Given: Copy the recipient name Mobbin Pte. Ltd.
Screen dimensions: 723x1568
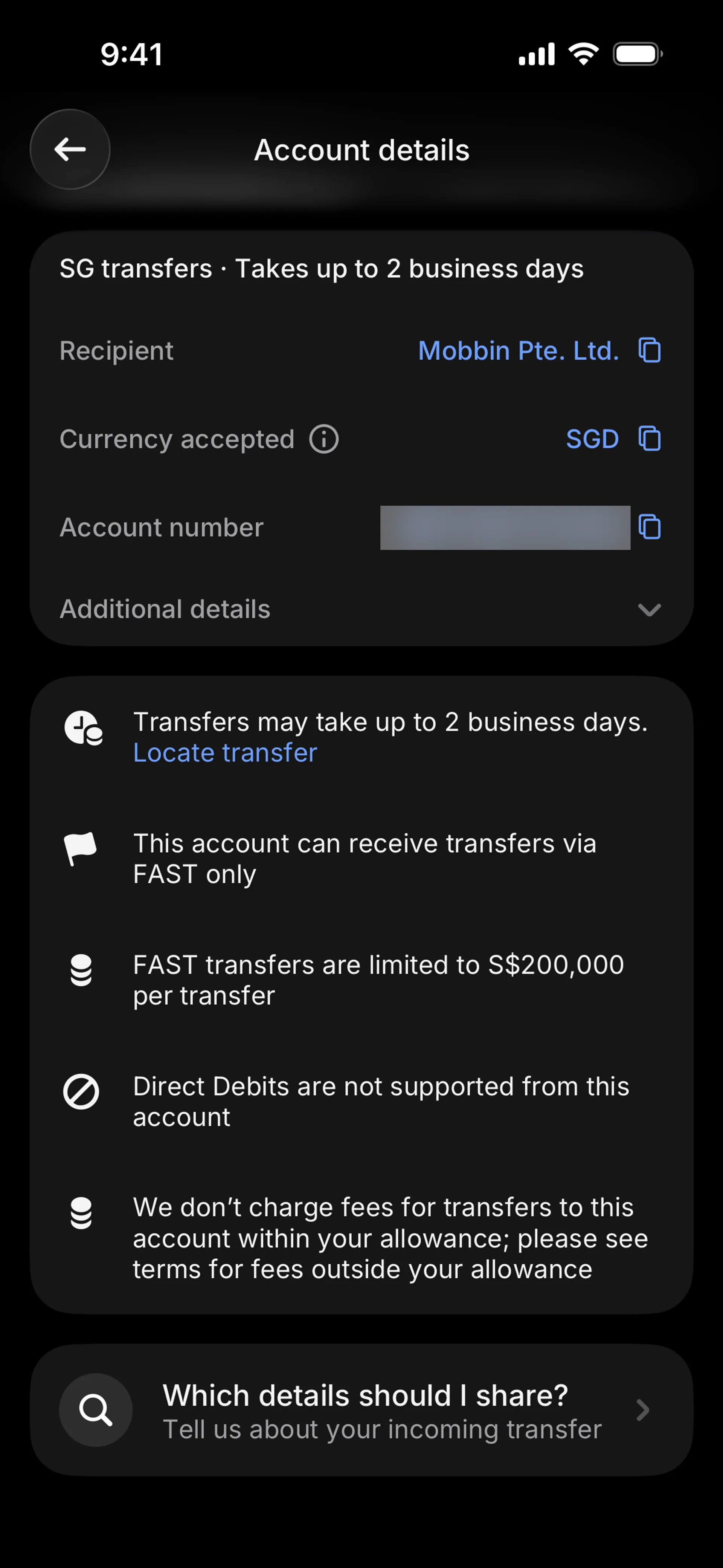Looking at the screenshot, I should tap(649, 351).
